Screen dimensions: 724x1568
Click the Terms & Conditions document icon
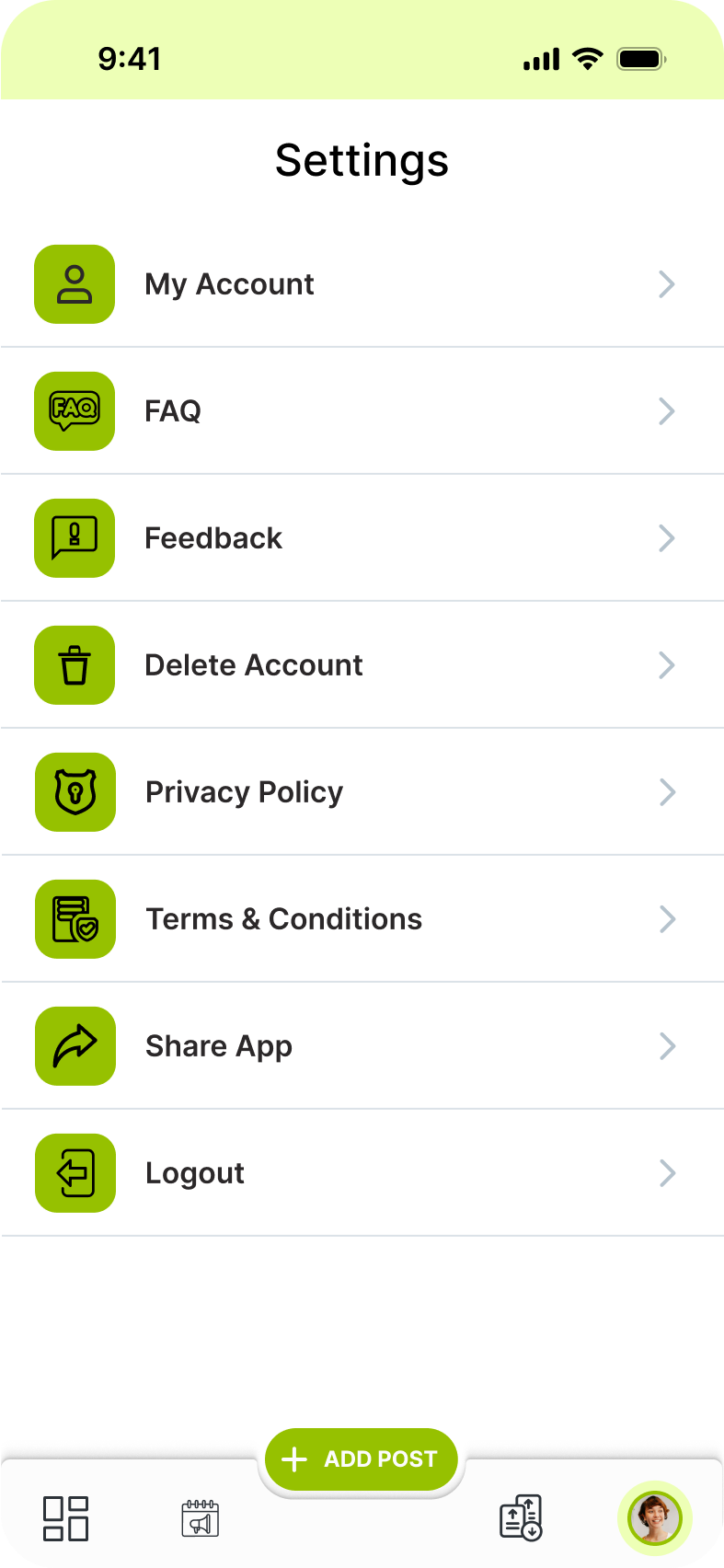coord(75,919)
